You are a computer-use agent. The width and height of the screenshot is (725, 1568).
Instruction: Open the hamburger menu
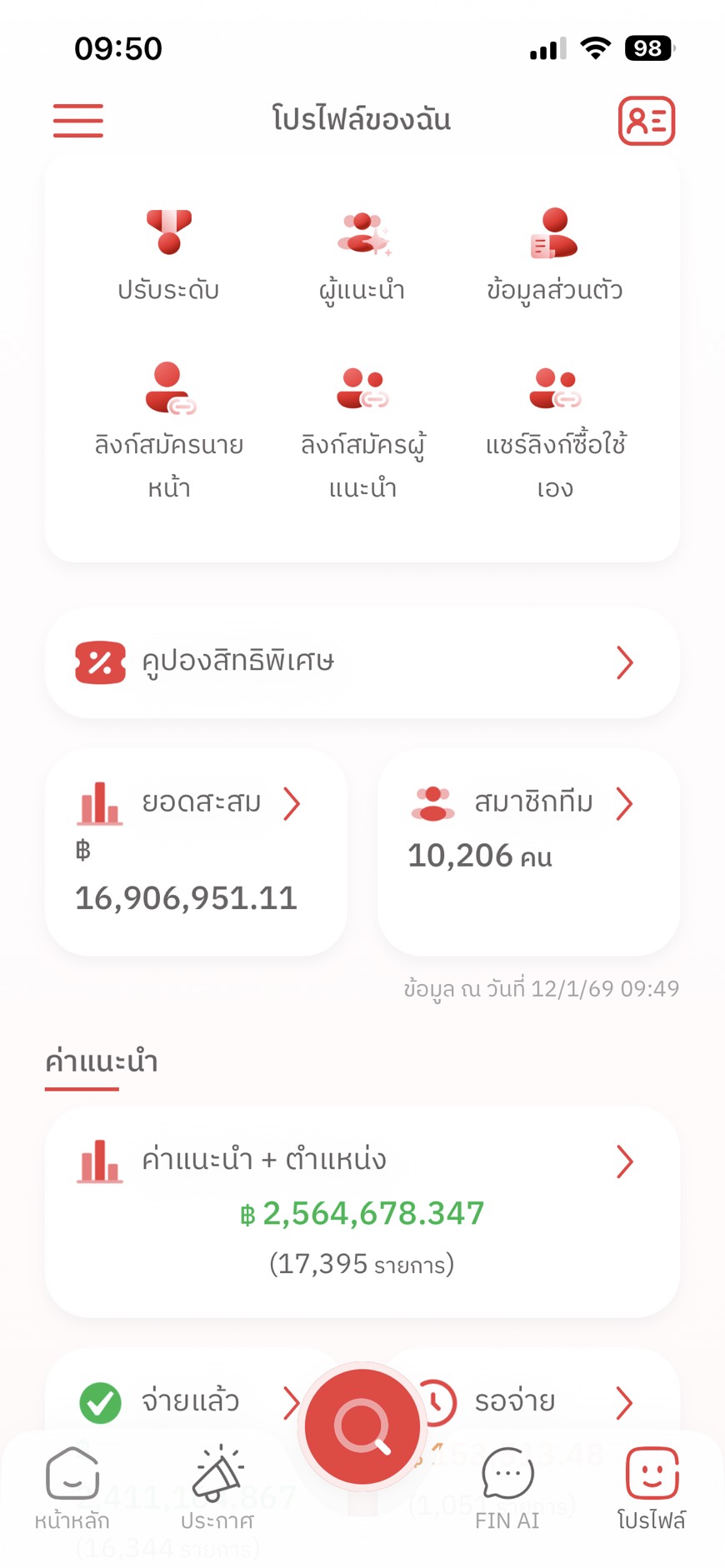tap(78, 121)
